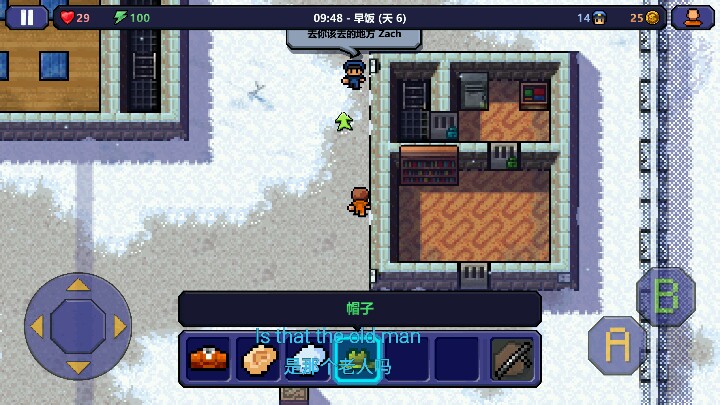Move right with the D-pad arrow

pyautogui.click(x=120, y=327)
